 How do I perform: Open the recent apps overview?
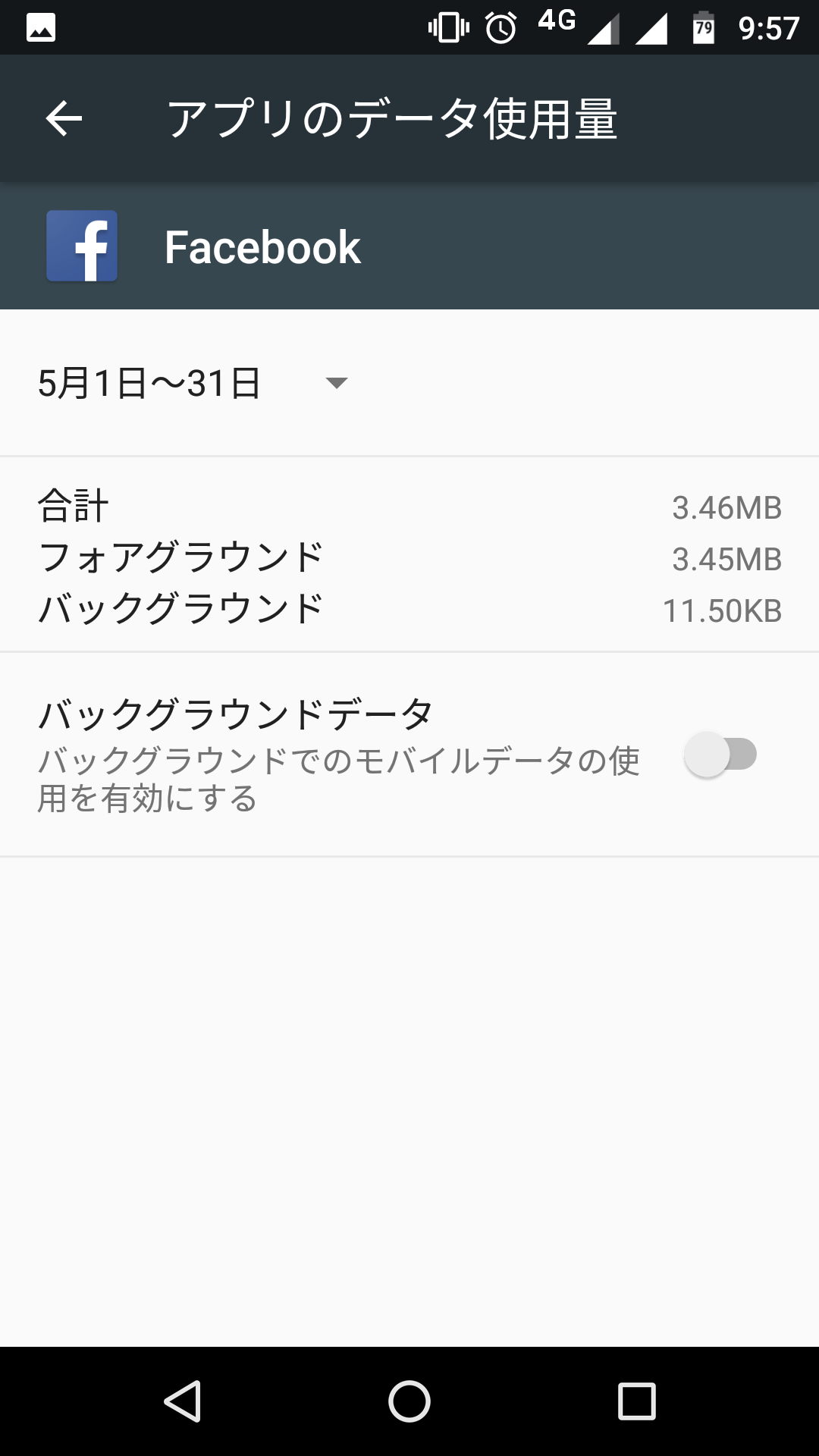pos(637,1401)
